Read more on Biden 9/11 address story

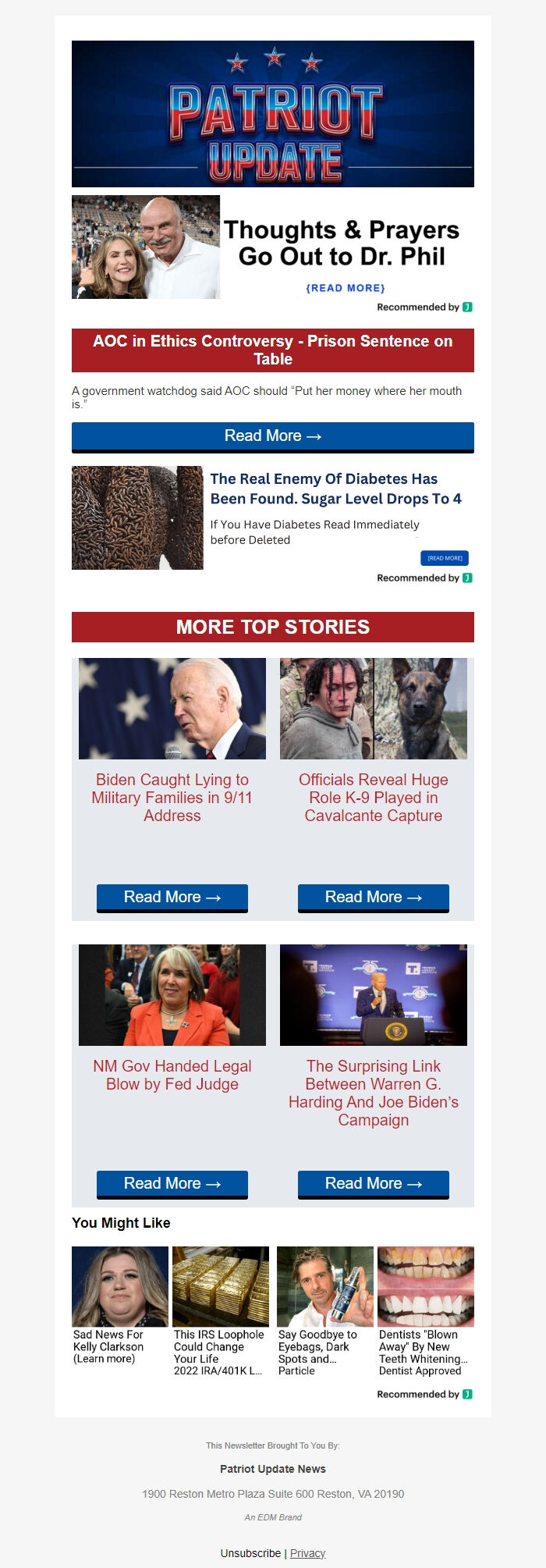point(172,898)
